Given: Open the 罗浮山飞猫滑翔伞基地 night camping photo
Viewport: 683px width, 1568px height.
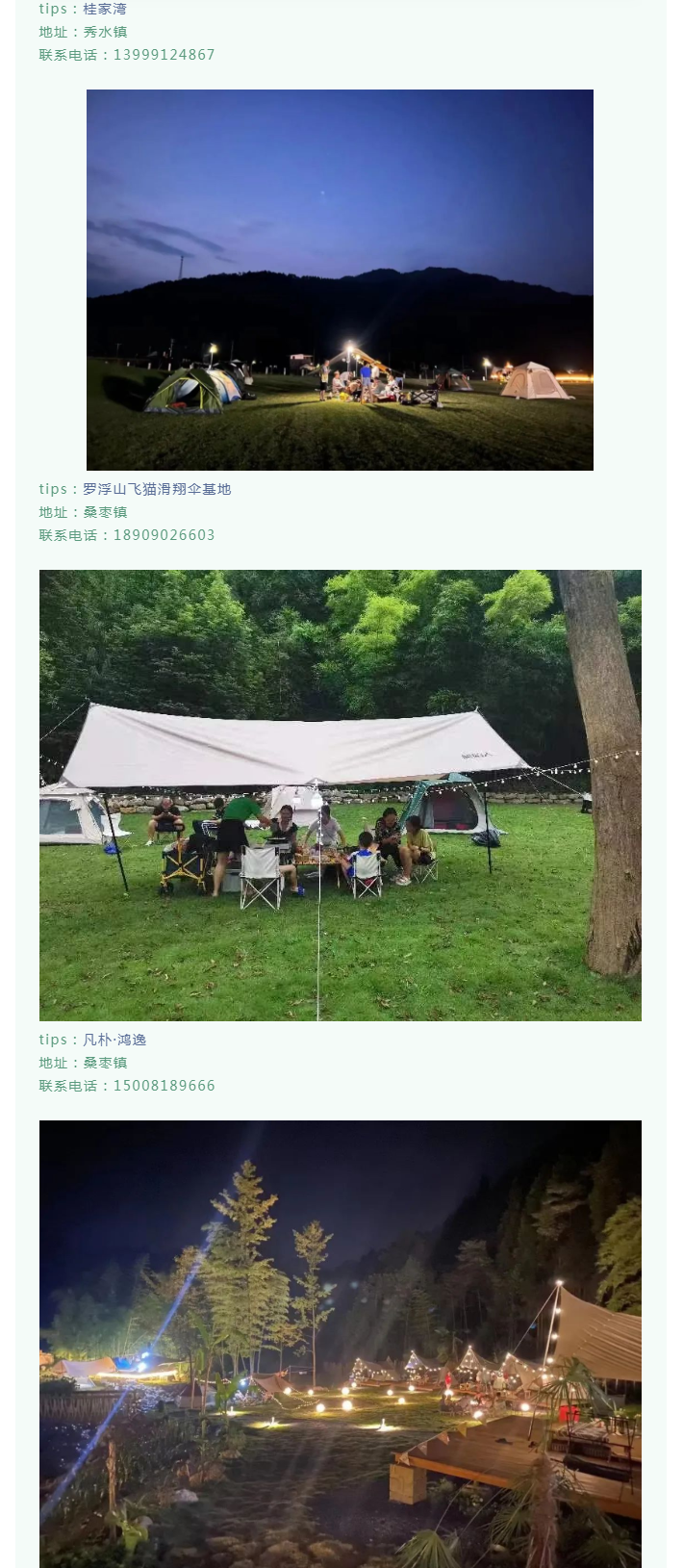Looking at the screenshot, I should point(340,279).
